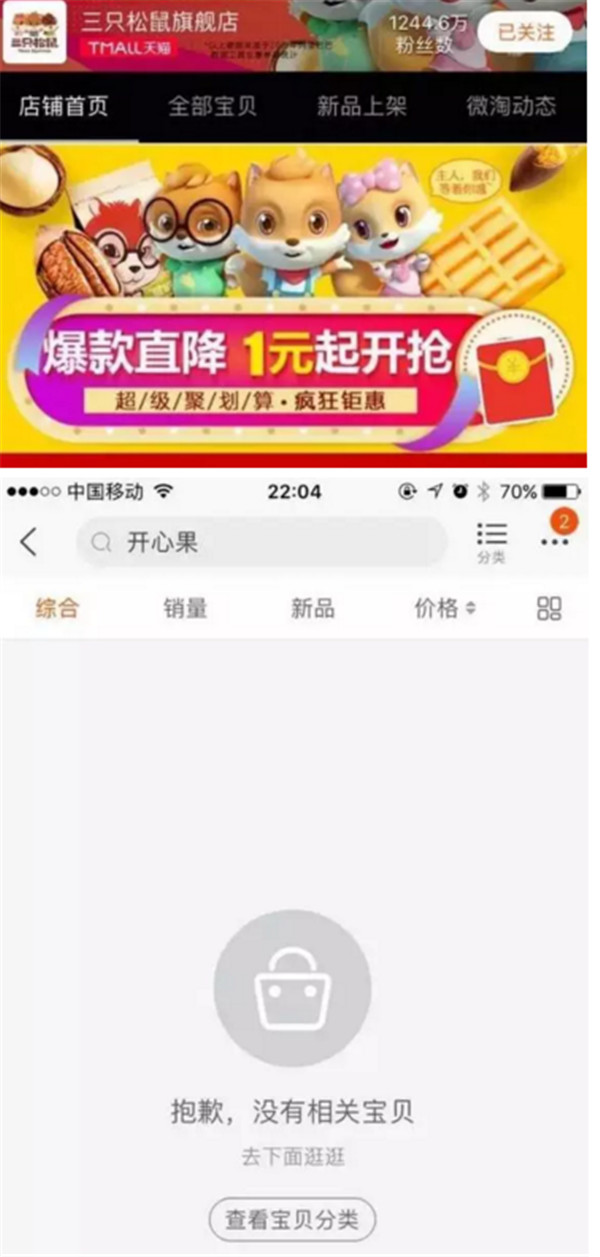Show 新品 results
Screen dimensions: 600x1257
click(313, 609)
